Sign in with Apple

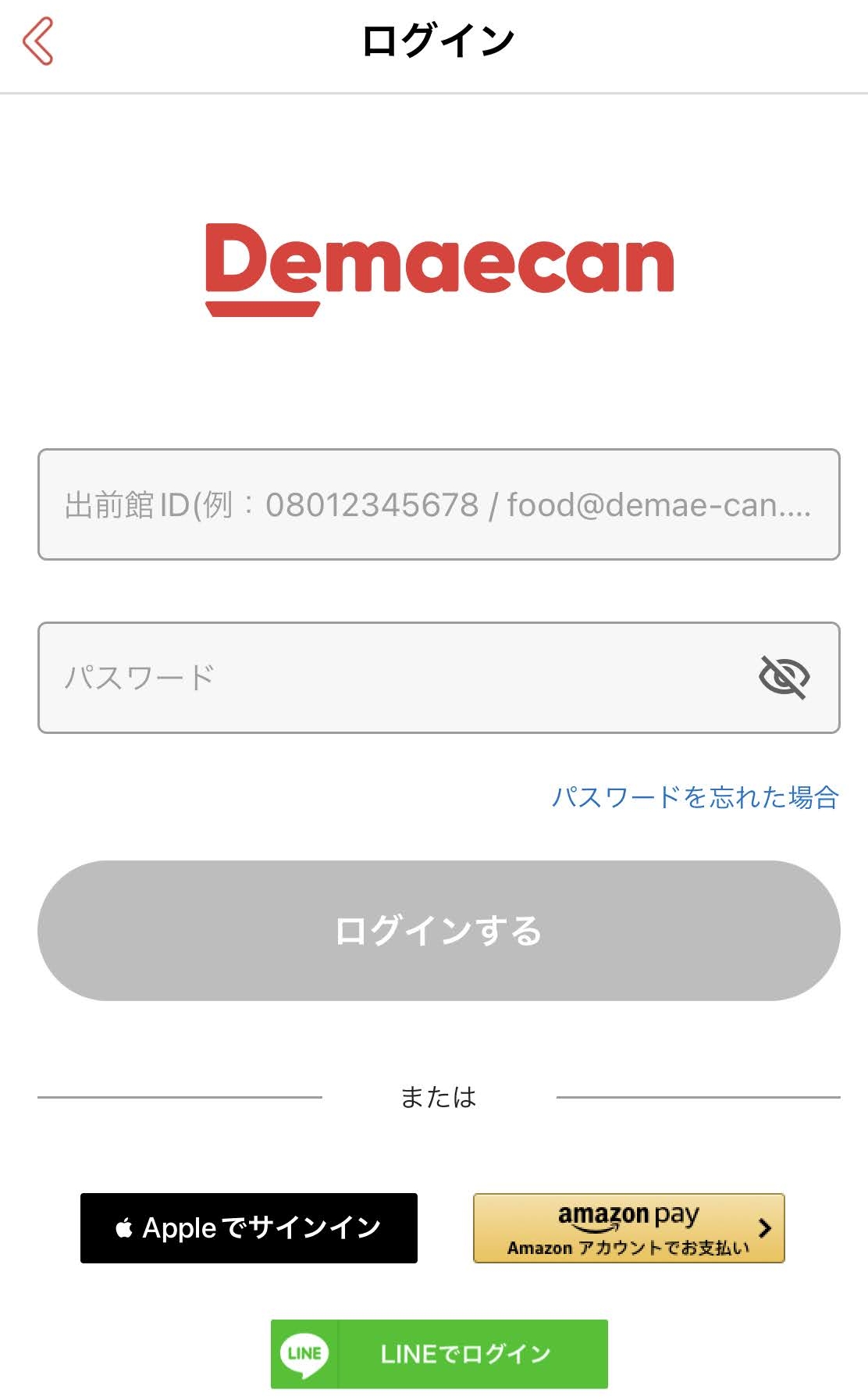[x=248, y=1228]
